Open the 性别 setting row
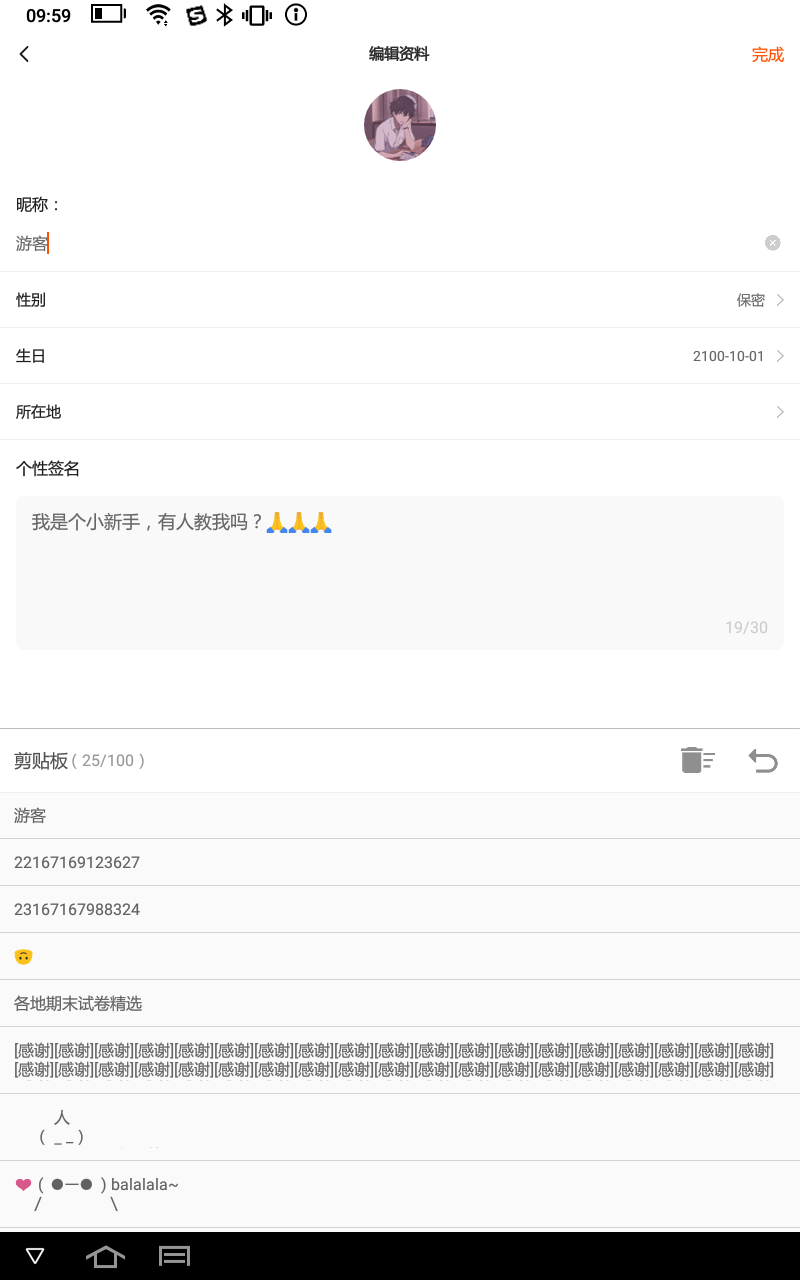The height and width of the screenshot is (1280, 800). click(x=400, y=300)
